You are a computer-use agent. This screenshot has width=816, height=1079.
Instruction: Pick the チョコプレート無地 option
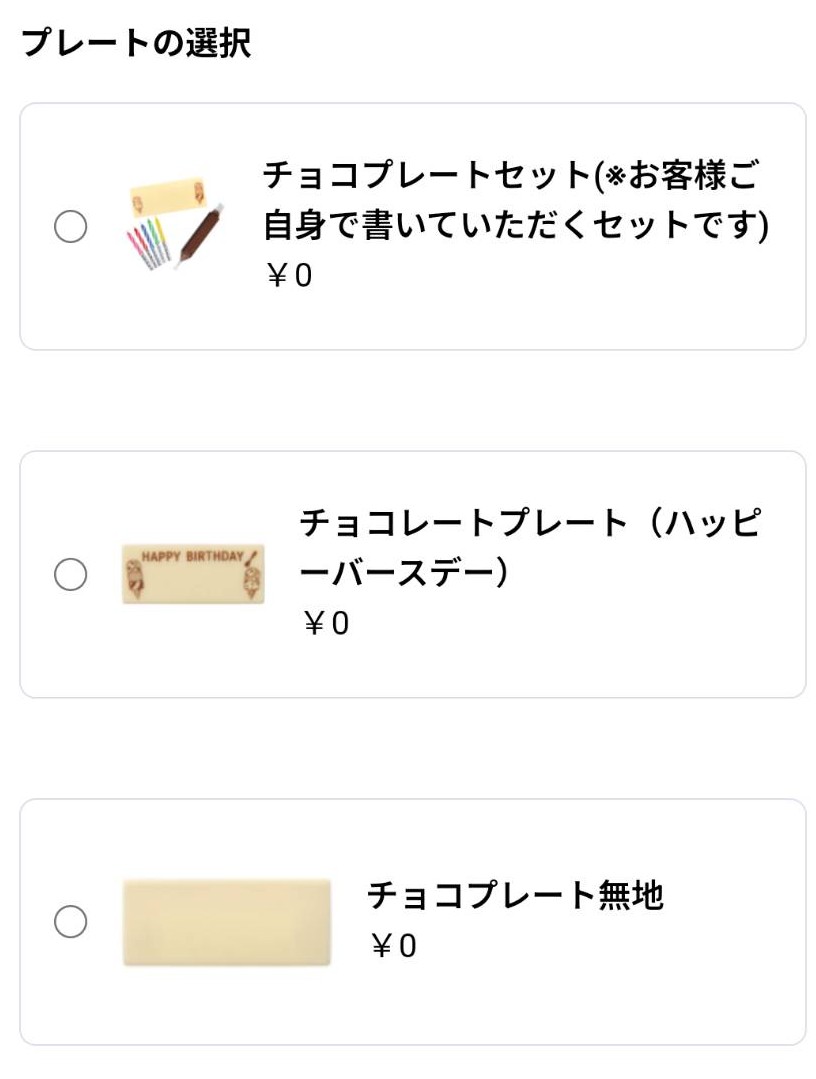click(x=70, y=922)
